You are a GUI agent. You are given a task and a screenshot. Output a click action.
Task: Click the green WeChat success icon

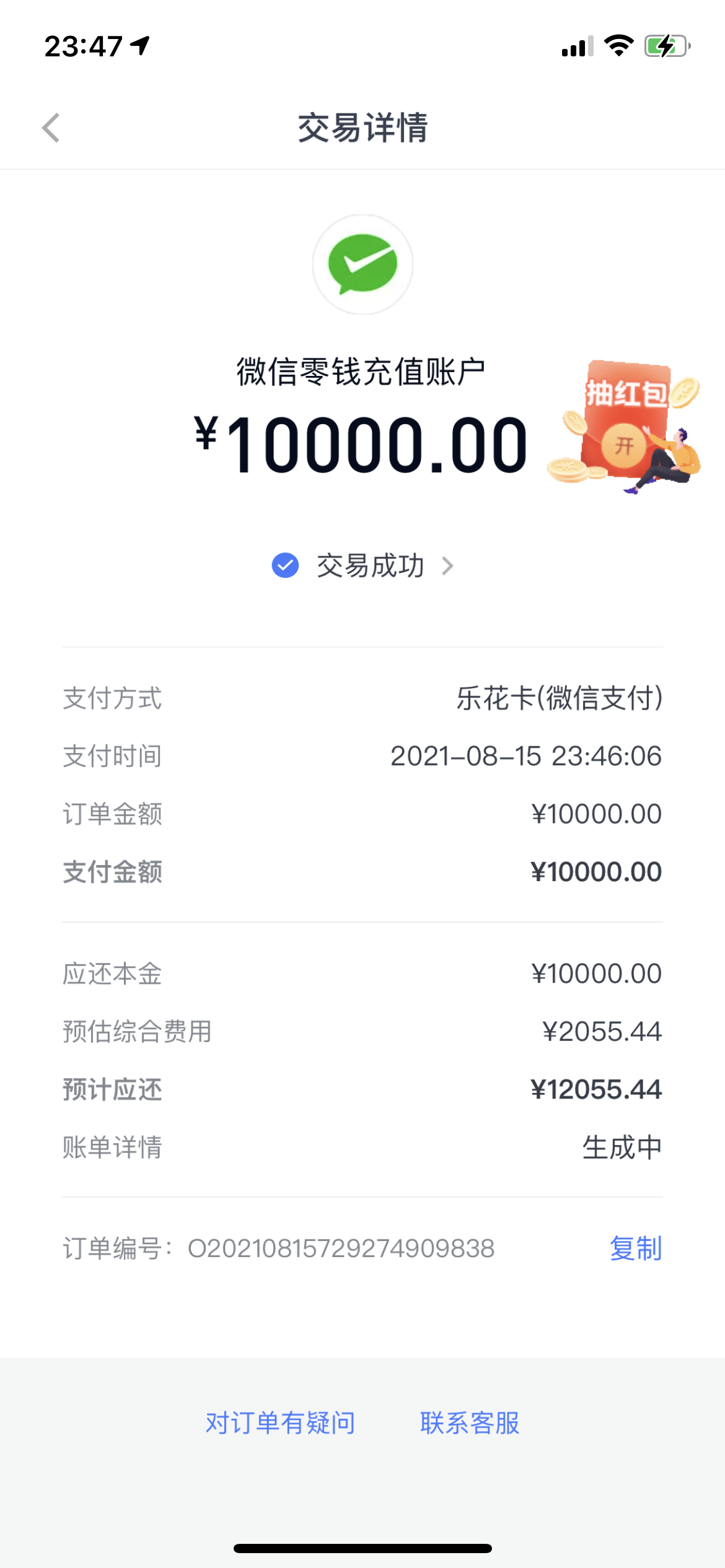362,264
